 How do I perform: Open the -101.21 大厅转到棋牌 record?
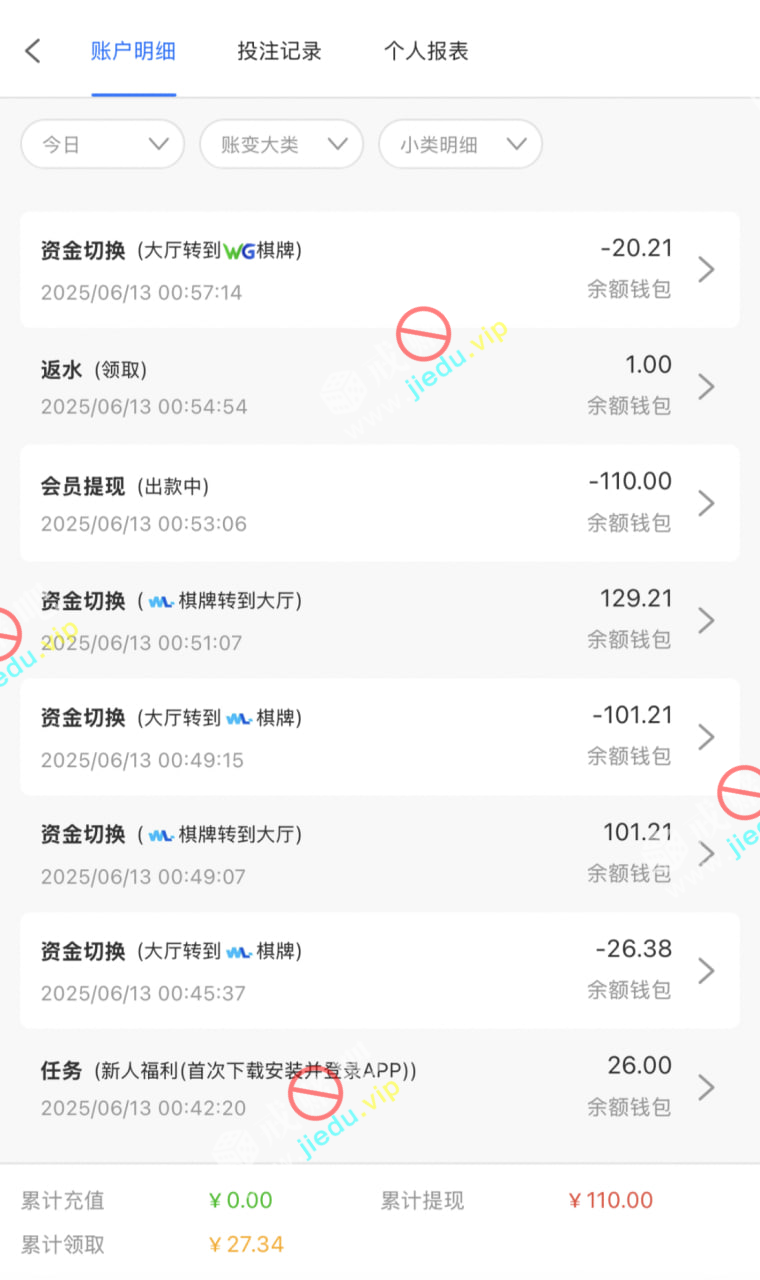click(380, 737)
